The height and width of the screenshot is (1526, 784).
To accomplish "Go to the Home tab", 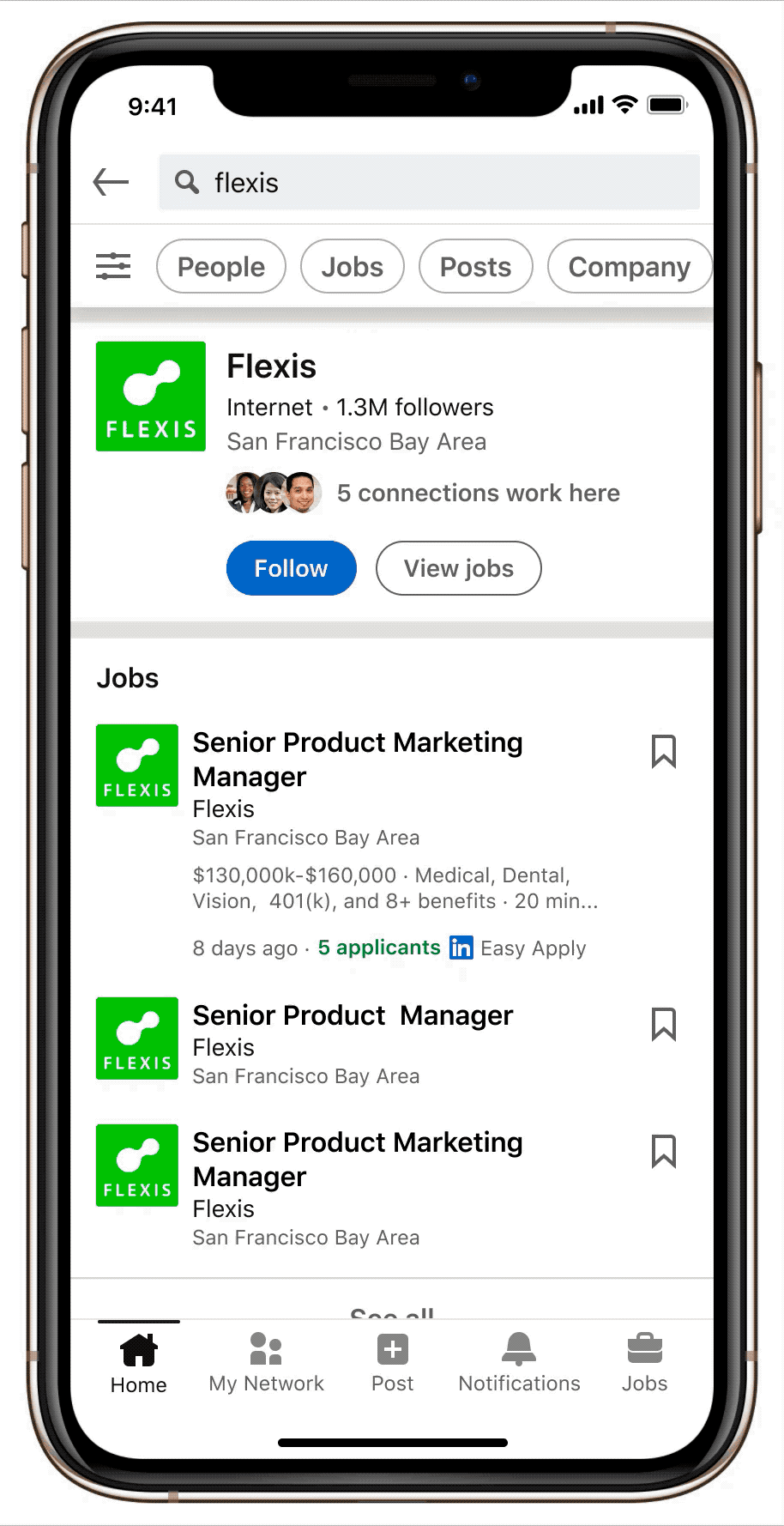I will coord(138,1363).
